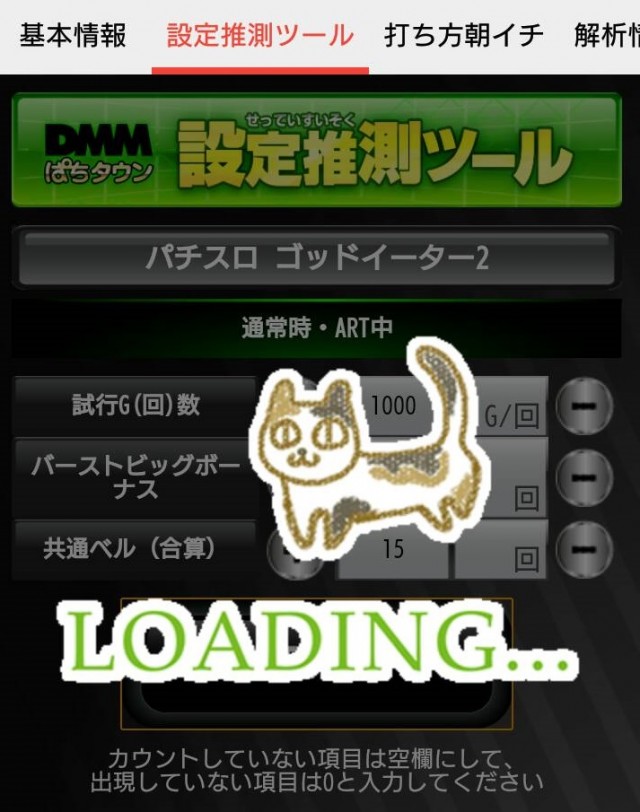Decrease the 試行G(回)数 count with minus
The image size is (640, 812).
coord(584,405)
